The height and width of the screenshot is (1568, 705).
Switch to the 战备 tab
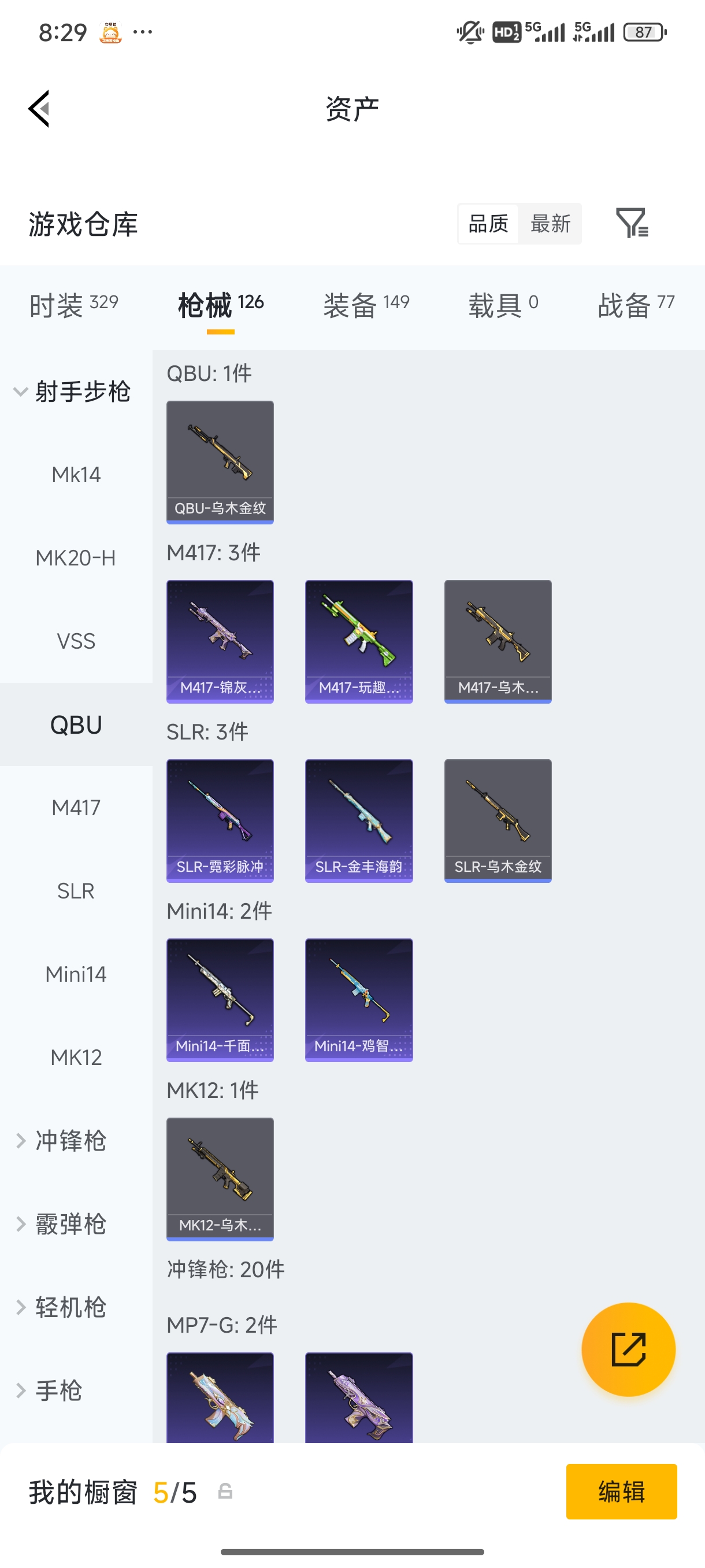tap(636, 305)
